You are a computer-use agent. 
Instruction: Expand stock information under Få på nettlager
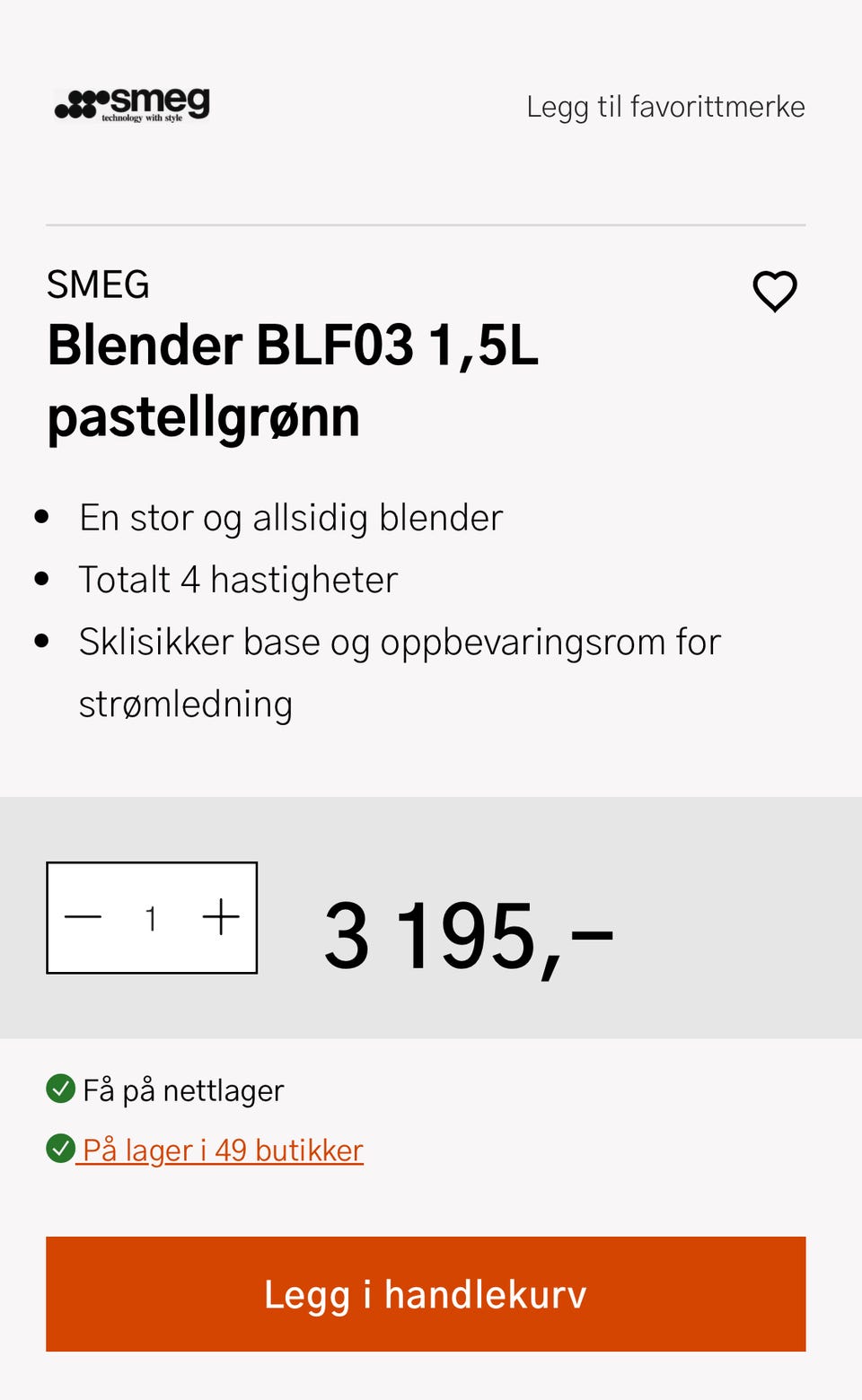pos(182,1089)
